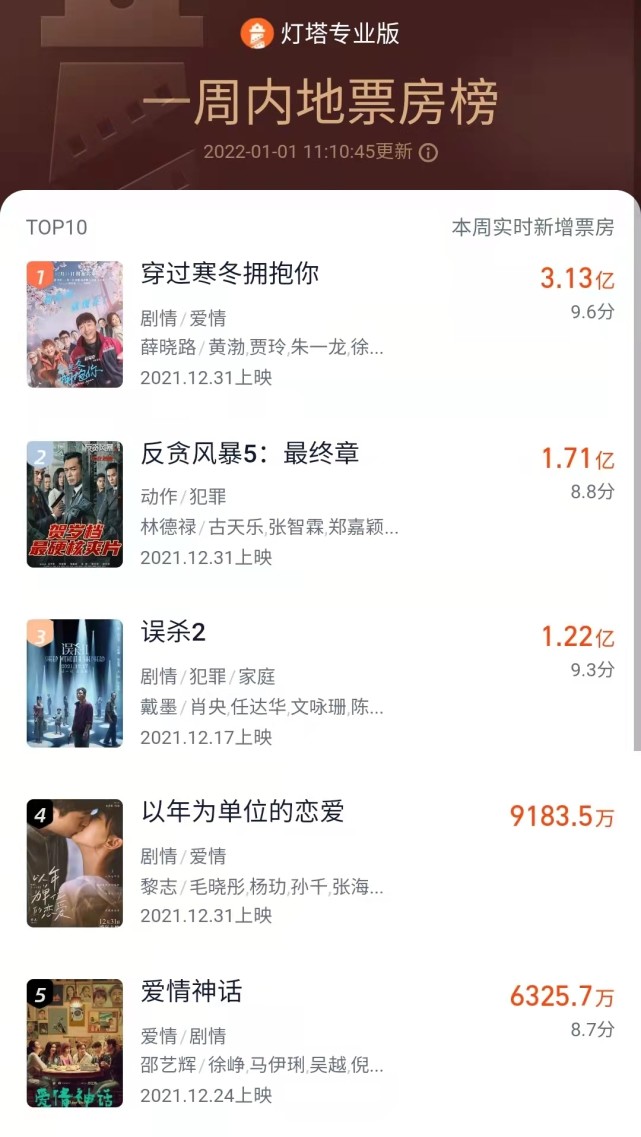The width and height of the screenshot is (641, 1137).
Task: View details for 反贪风暴5：最终章
Action: 250,454
